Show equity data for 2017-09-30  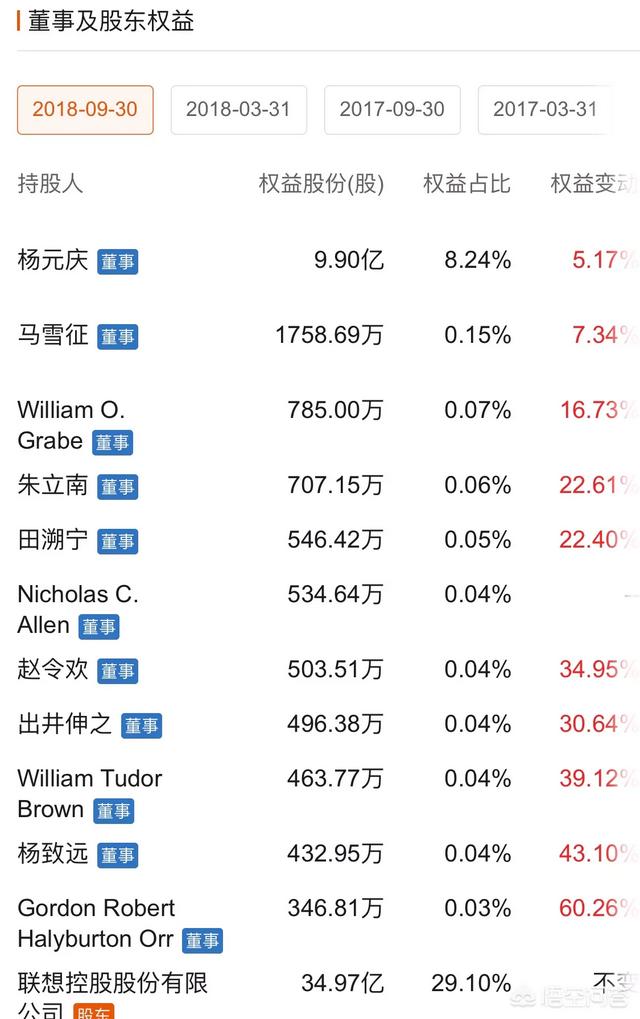point(392,109)
